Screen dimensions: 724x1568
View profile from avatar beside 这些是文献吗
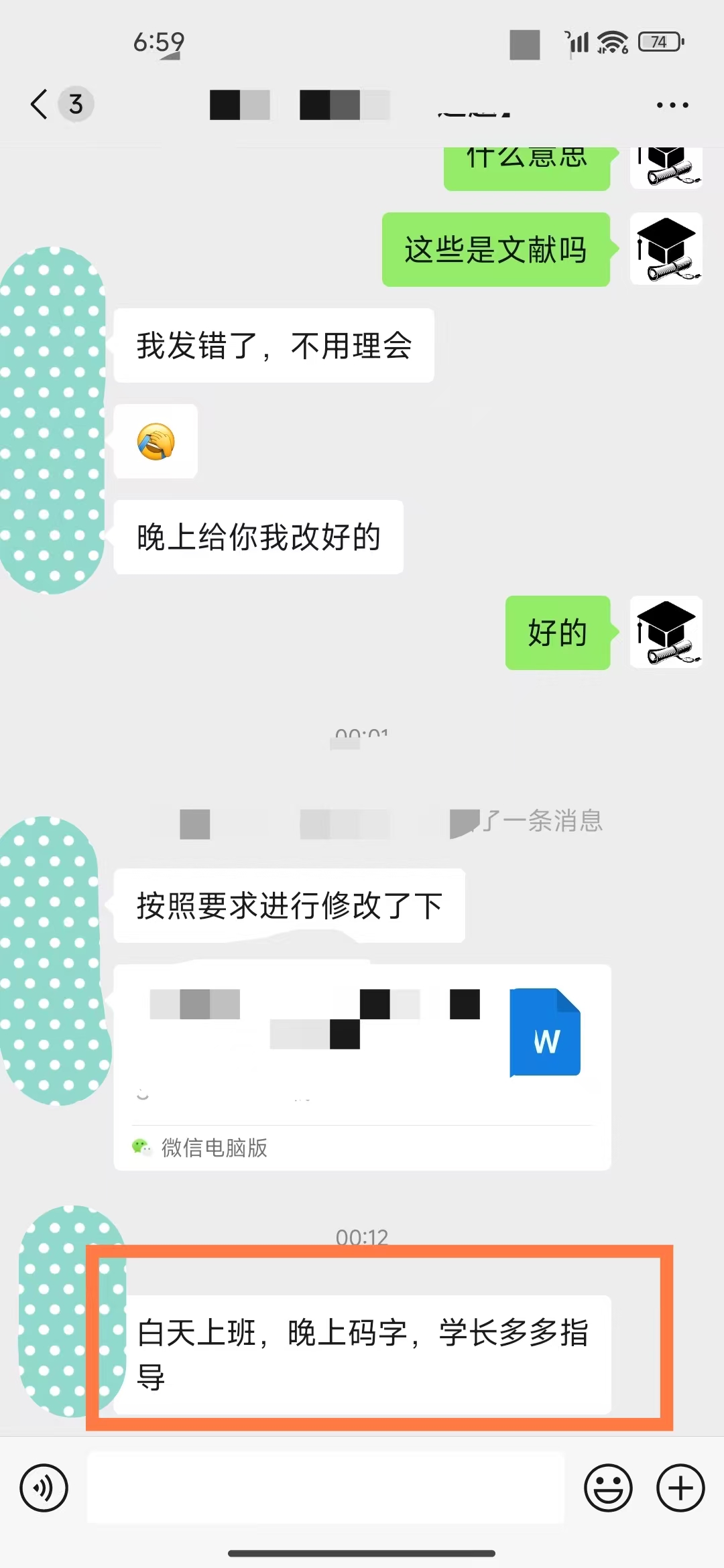666,249
